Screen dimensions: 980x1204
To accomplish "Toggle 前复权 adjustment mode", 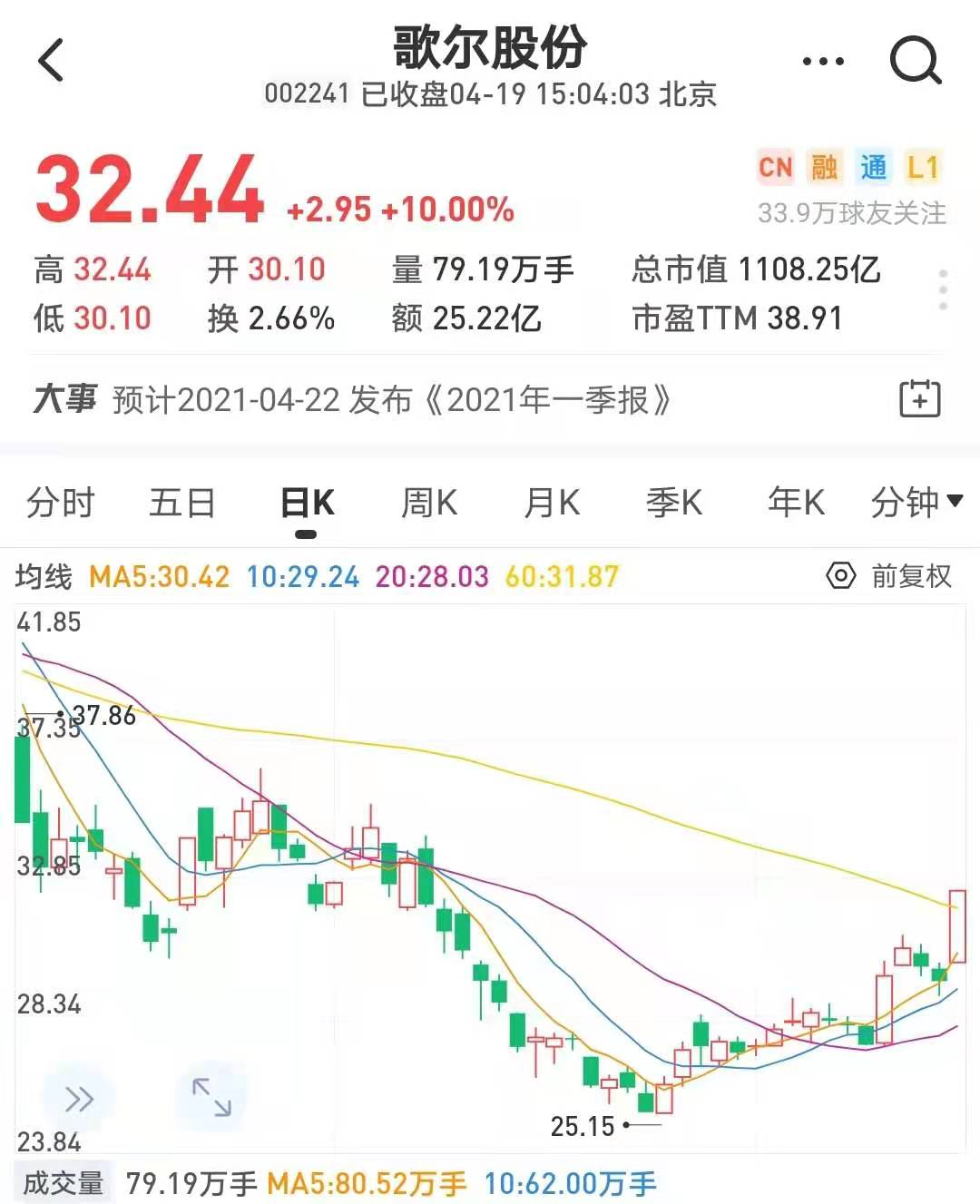I will [x=910, y=575].
